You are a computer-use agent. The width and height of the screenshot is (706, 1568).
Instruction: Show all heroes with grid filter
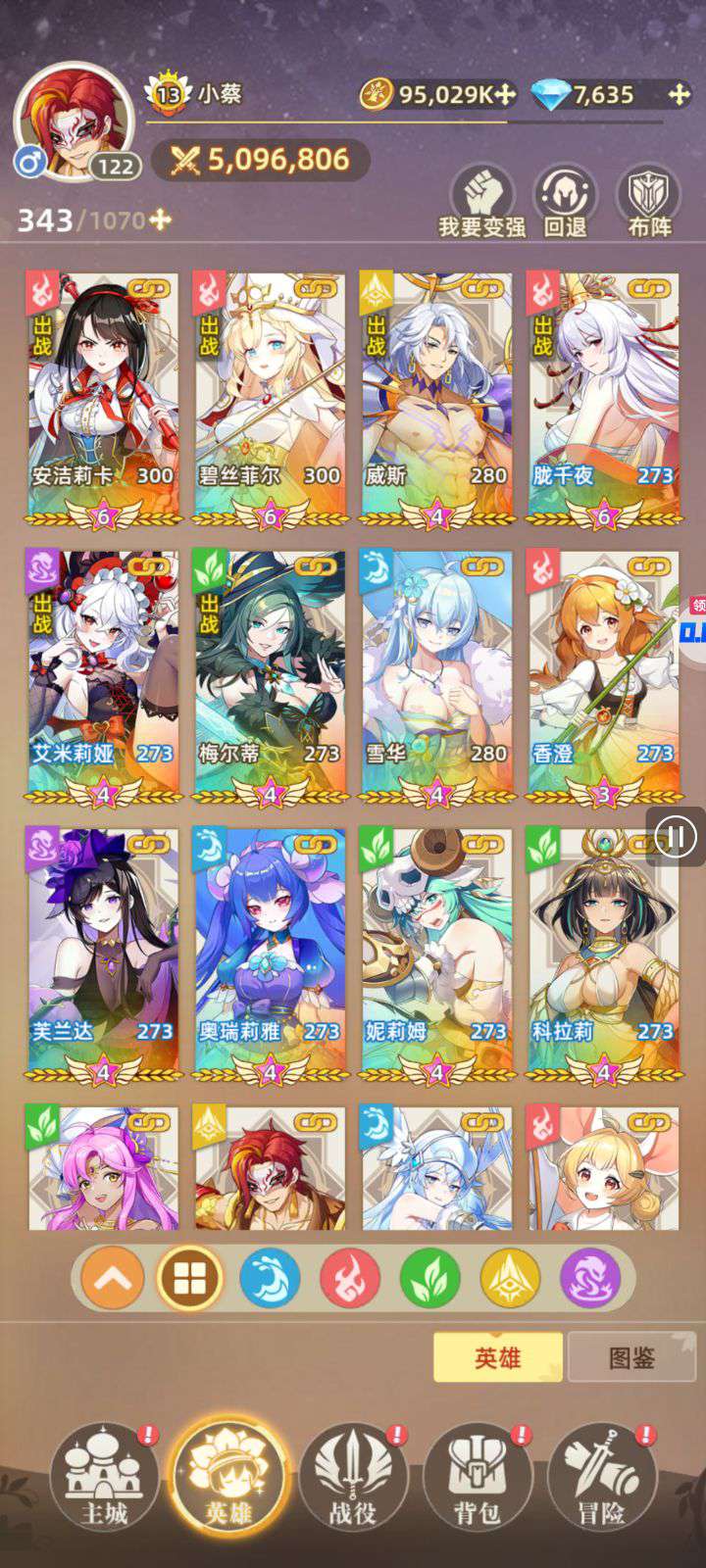point(190,1278)
